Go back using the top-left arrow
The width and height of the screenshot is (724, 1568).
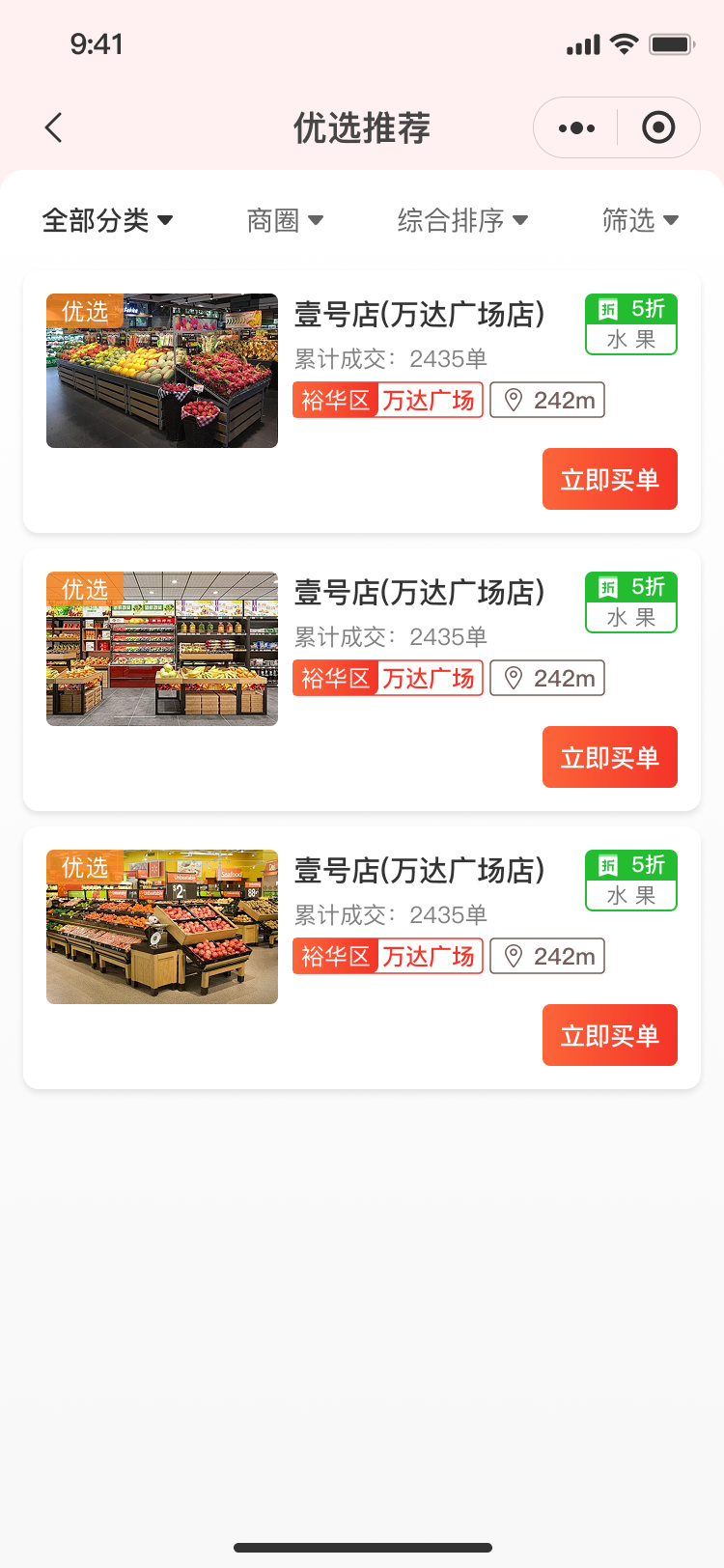(x=54, y=127)
